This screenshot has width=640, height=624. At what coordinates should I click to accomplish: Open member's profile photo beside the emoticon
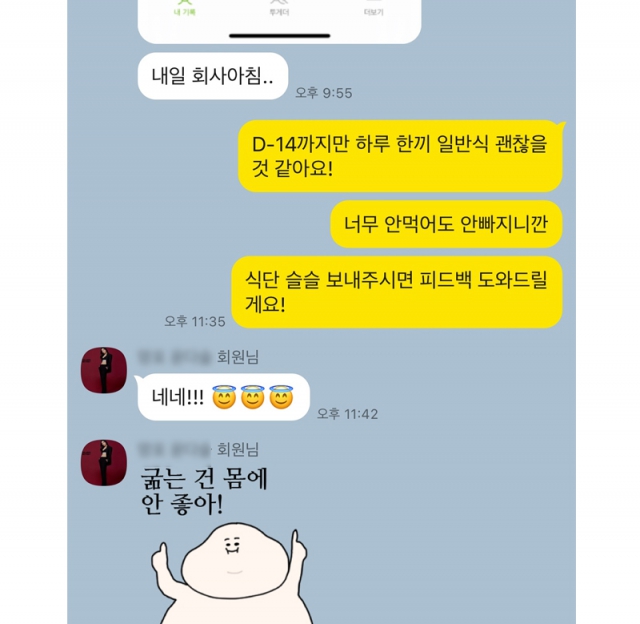click(x=103, y=462)
